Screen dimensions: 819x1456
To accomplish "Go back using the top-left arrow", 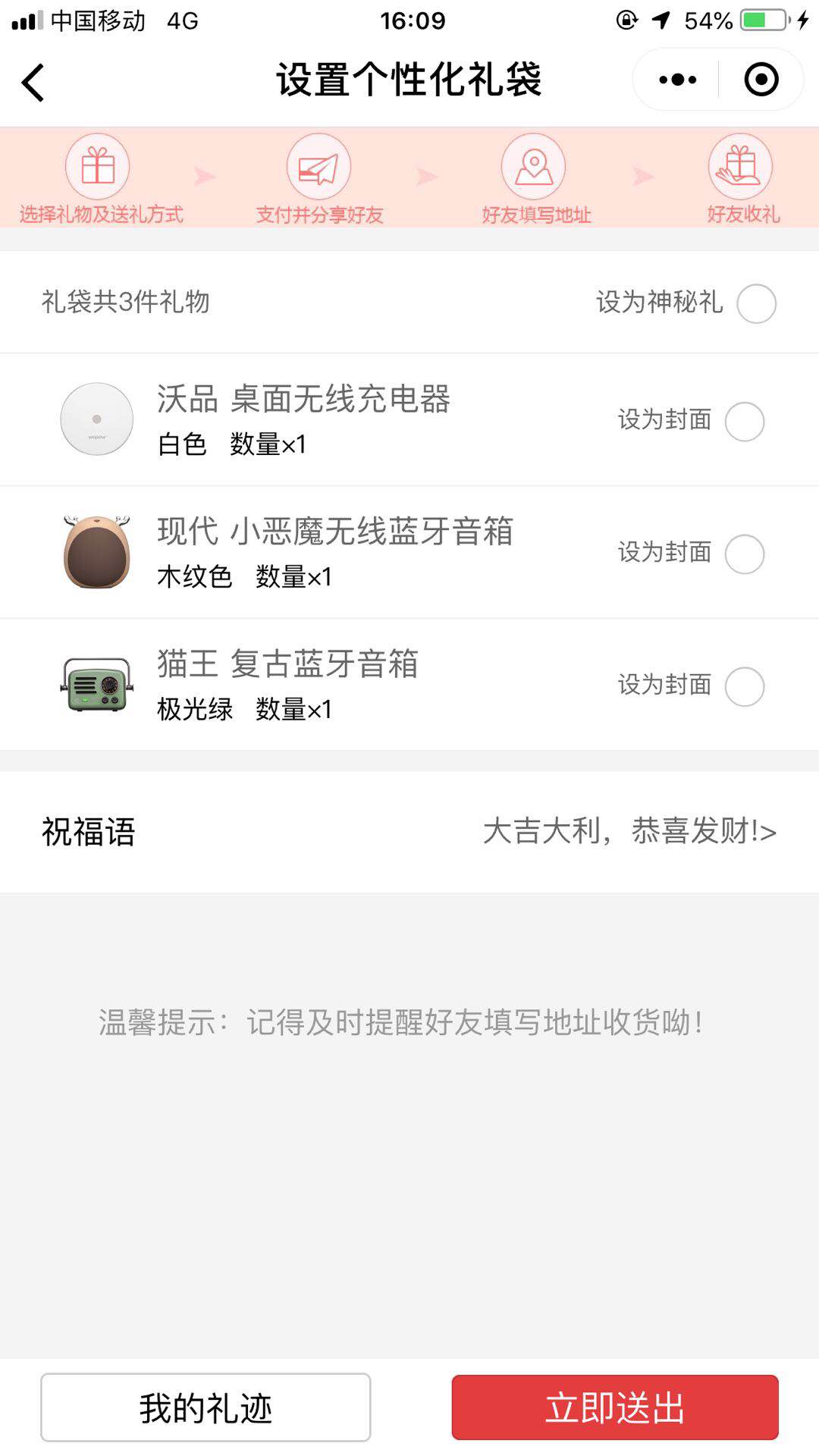I will click(x=33, y=82).
